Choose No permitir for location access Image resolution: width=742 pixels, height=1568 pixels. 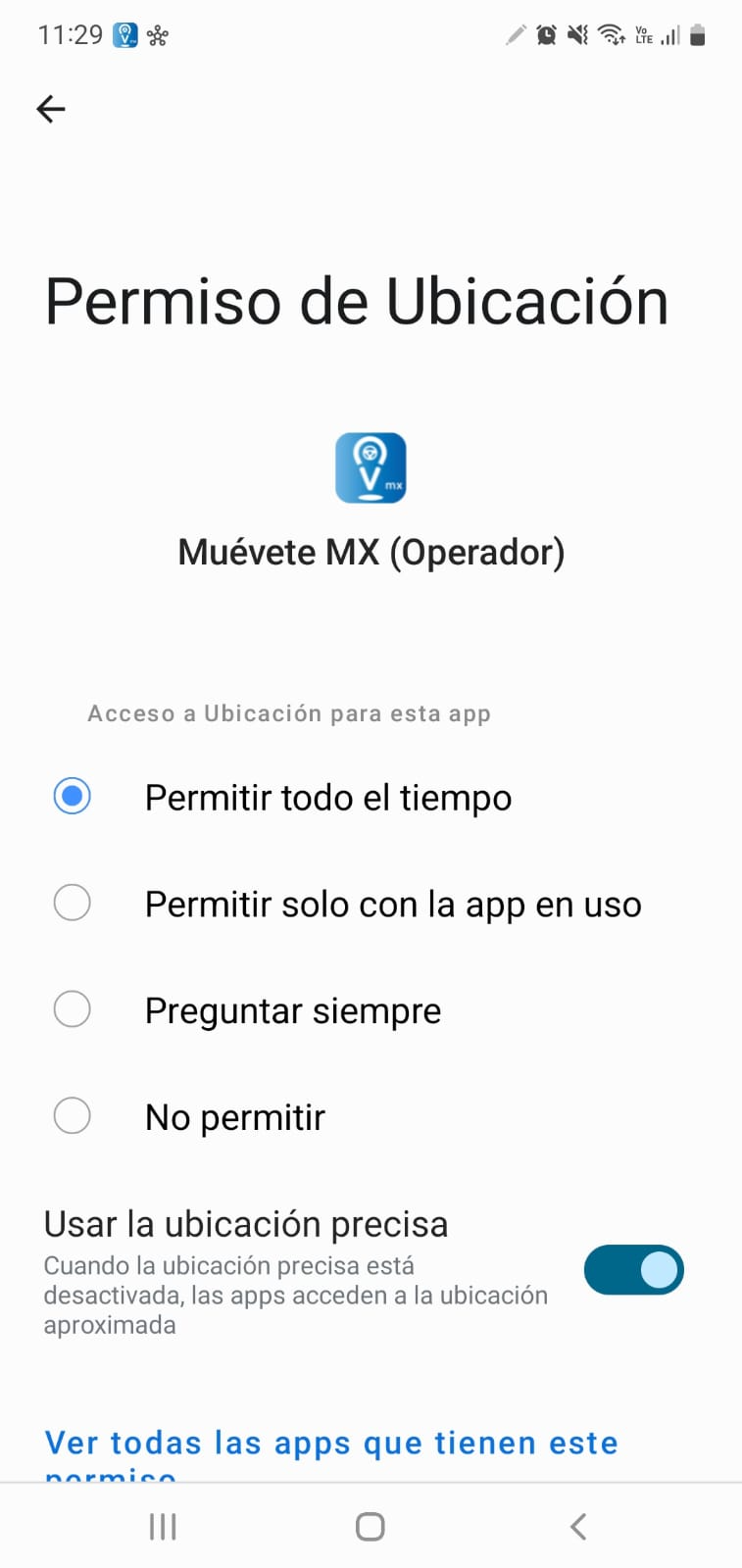(73, 1116)
